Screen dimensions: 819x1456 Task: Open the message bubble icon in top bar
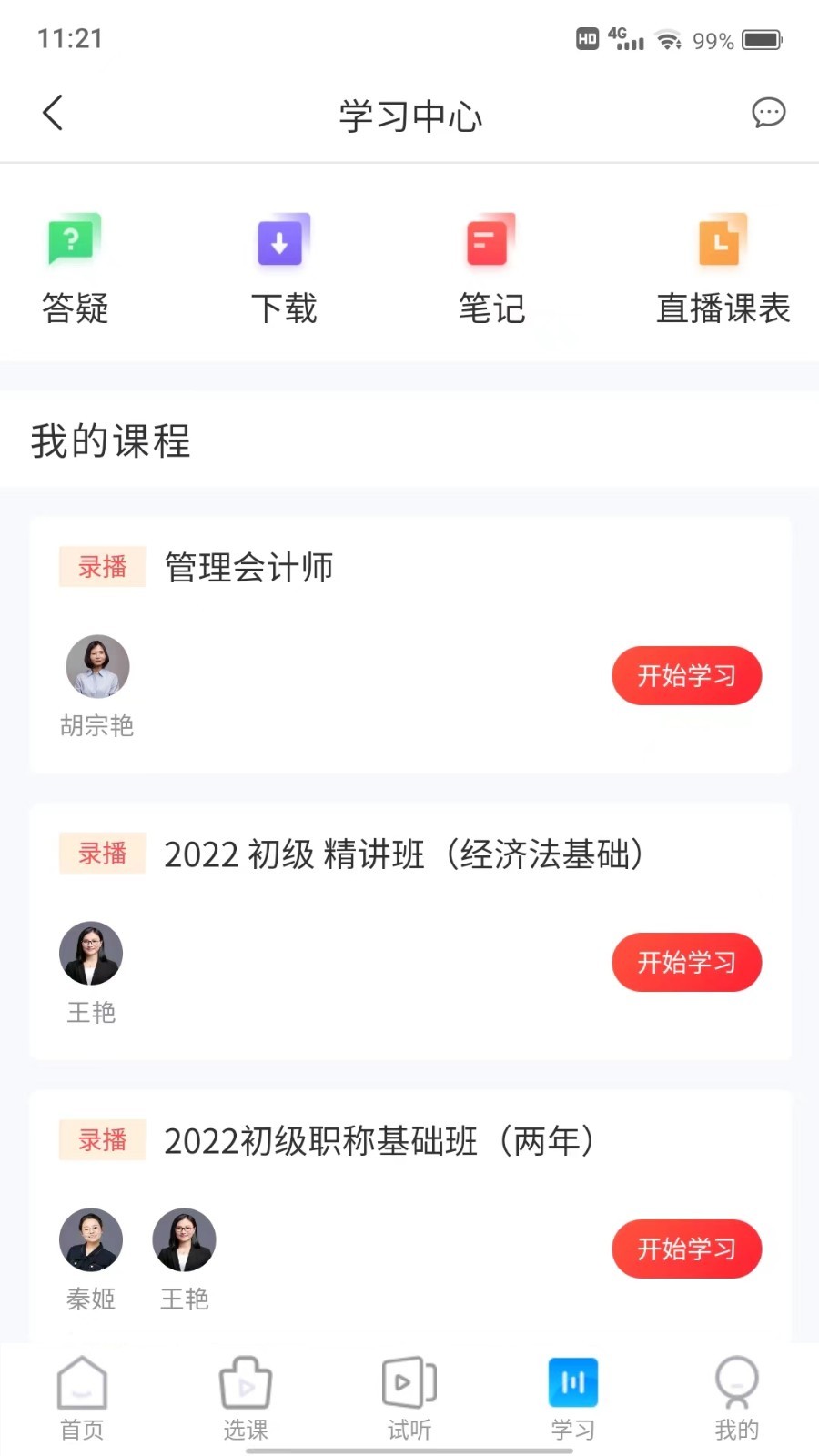coord(769,113)
